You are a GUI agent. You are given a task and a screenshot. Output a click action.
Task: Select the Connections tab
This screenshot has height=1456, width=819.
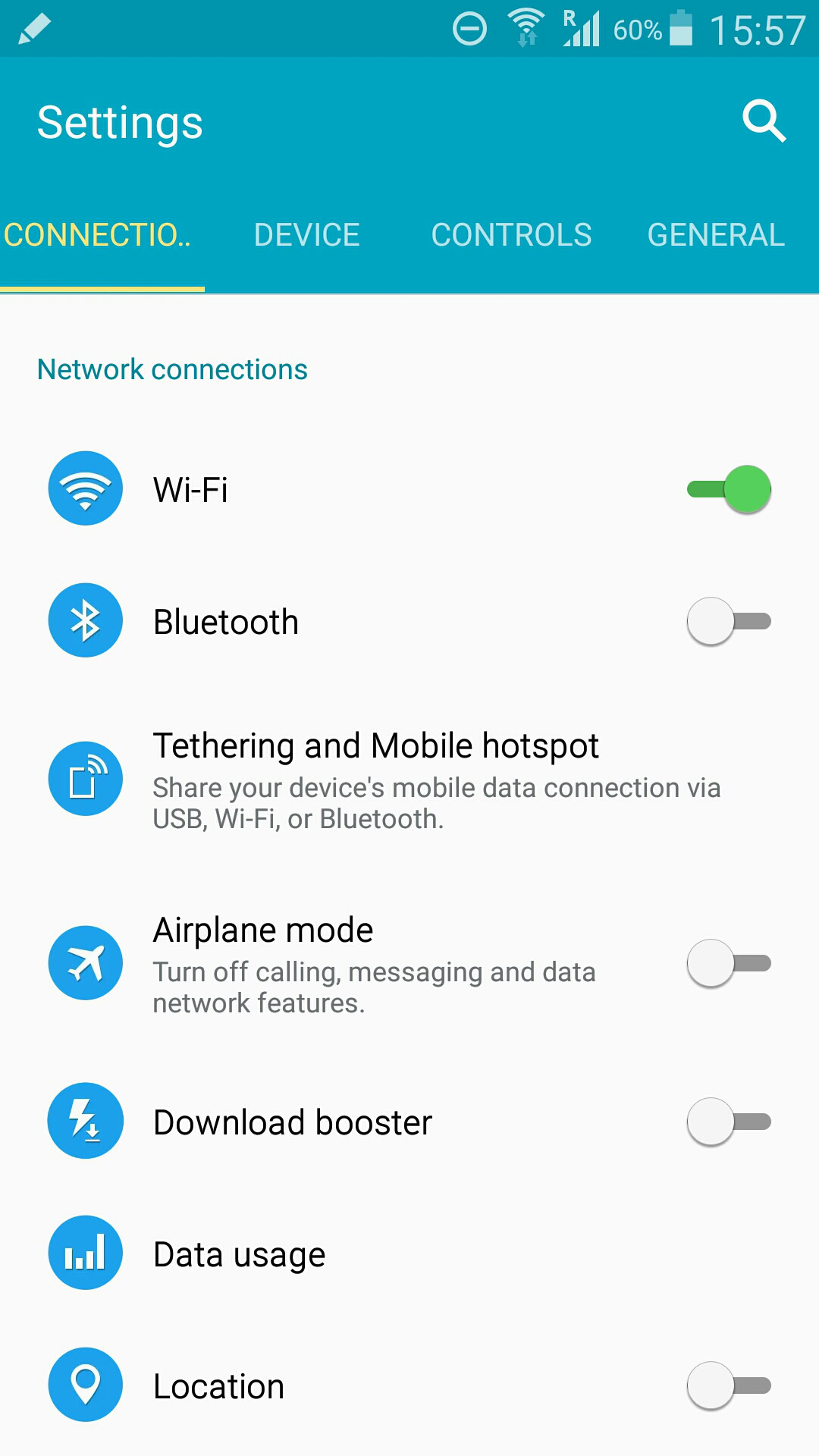(99, 235)
